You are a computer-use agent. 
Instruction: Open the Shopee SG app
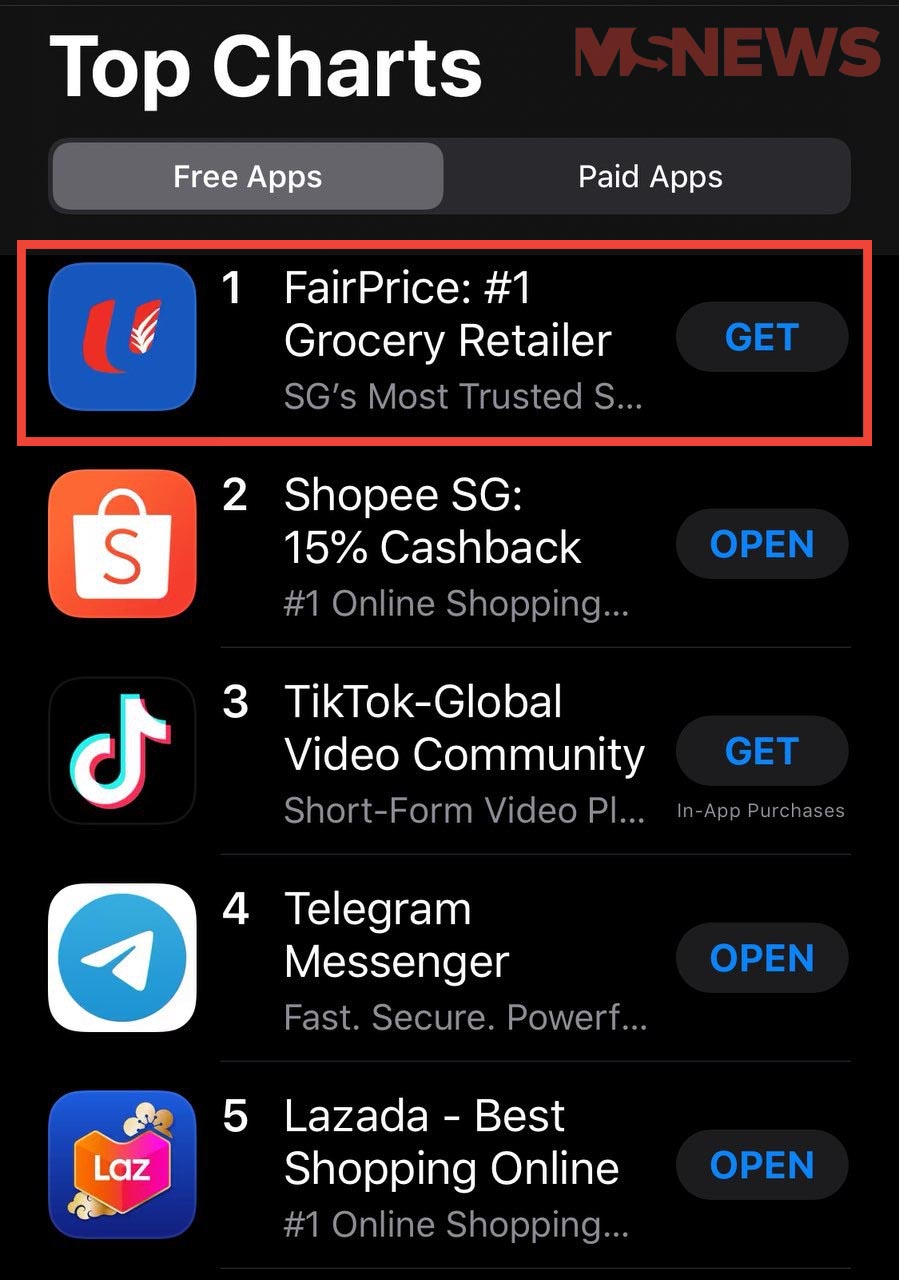(762, 545)
